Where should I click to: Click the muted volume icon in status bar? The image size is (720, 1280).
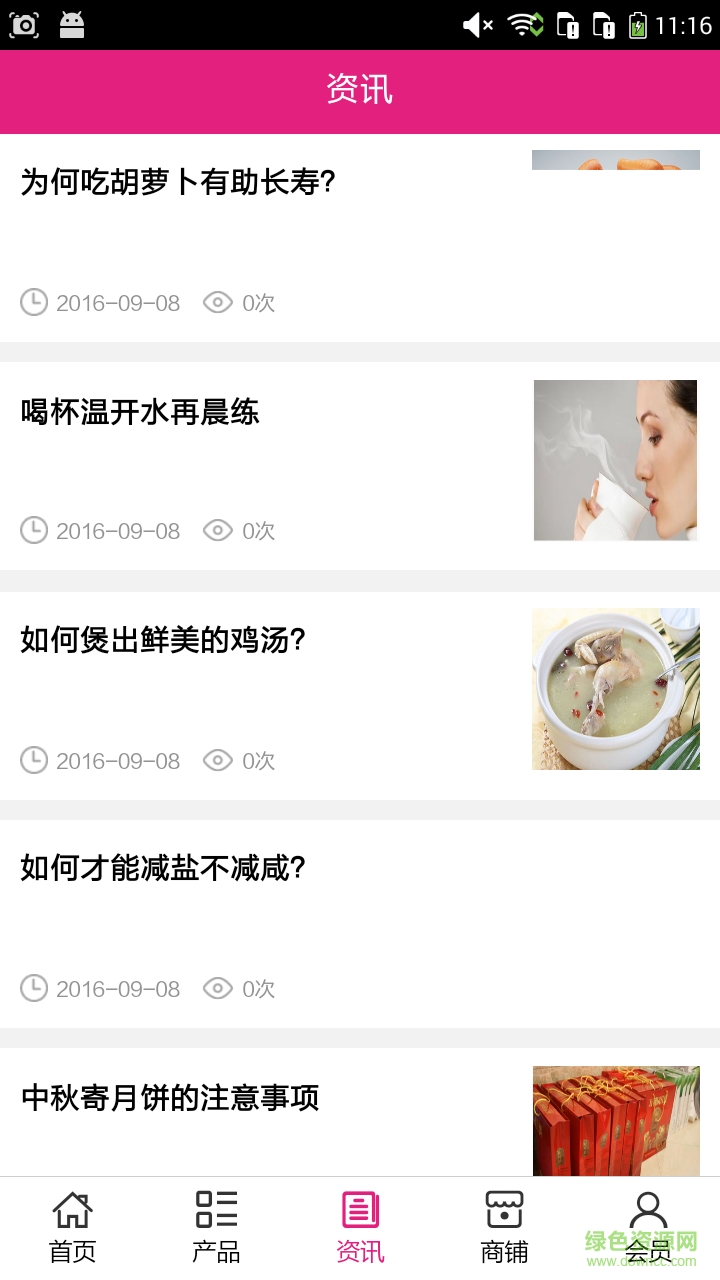474,24
